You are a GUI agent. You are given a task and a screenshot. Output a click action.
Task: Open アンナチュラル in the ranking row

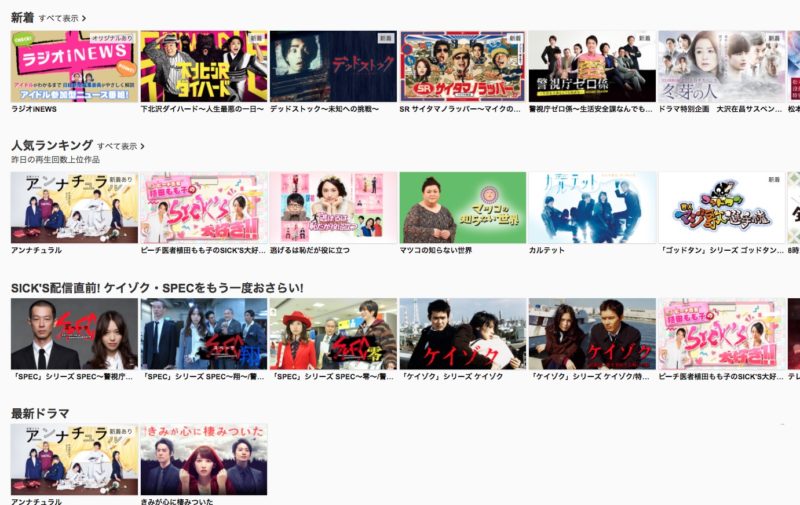click(74, 207)
